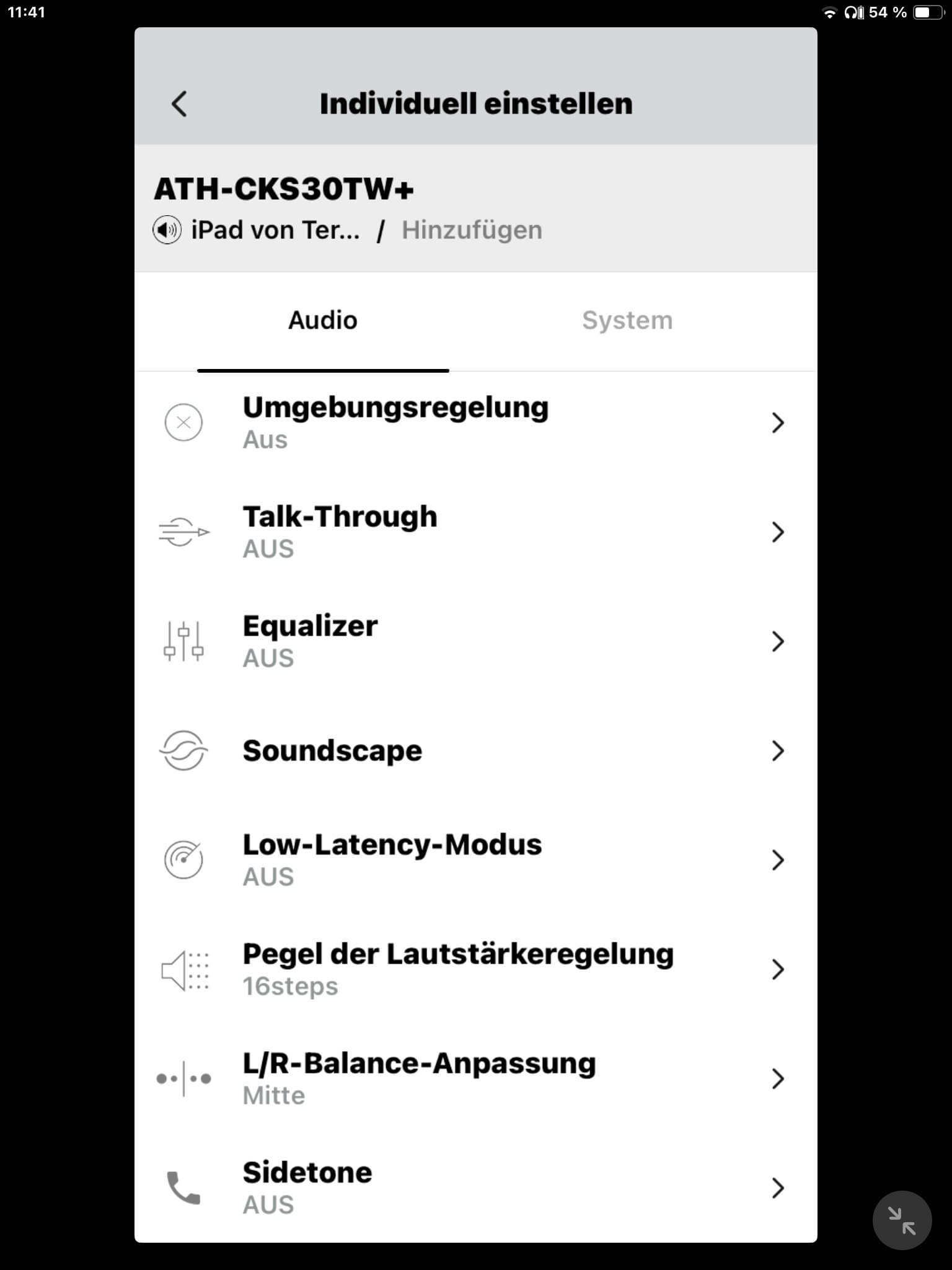The image size is (952, 1270).
Task: Open Low-Latency-Modus settings
Action: 475,859
